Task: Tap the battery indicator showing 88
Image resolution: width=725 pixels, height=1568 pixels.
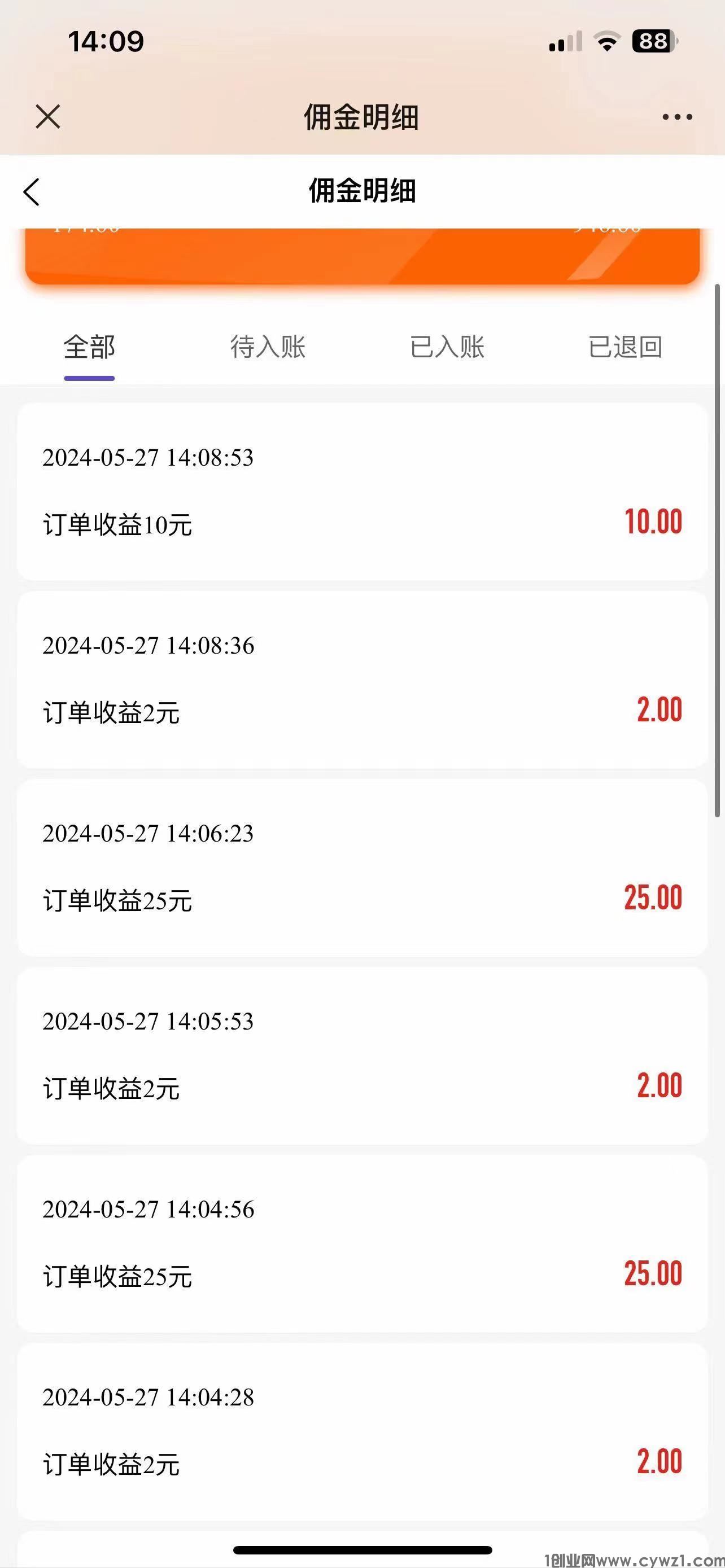Action: [653, 41]
